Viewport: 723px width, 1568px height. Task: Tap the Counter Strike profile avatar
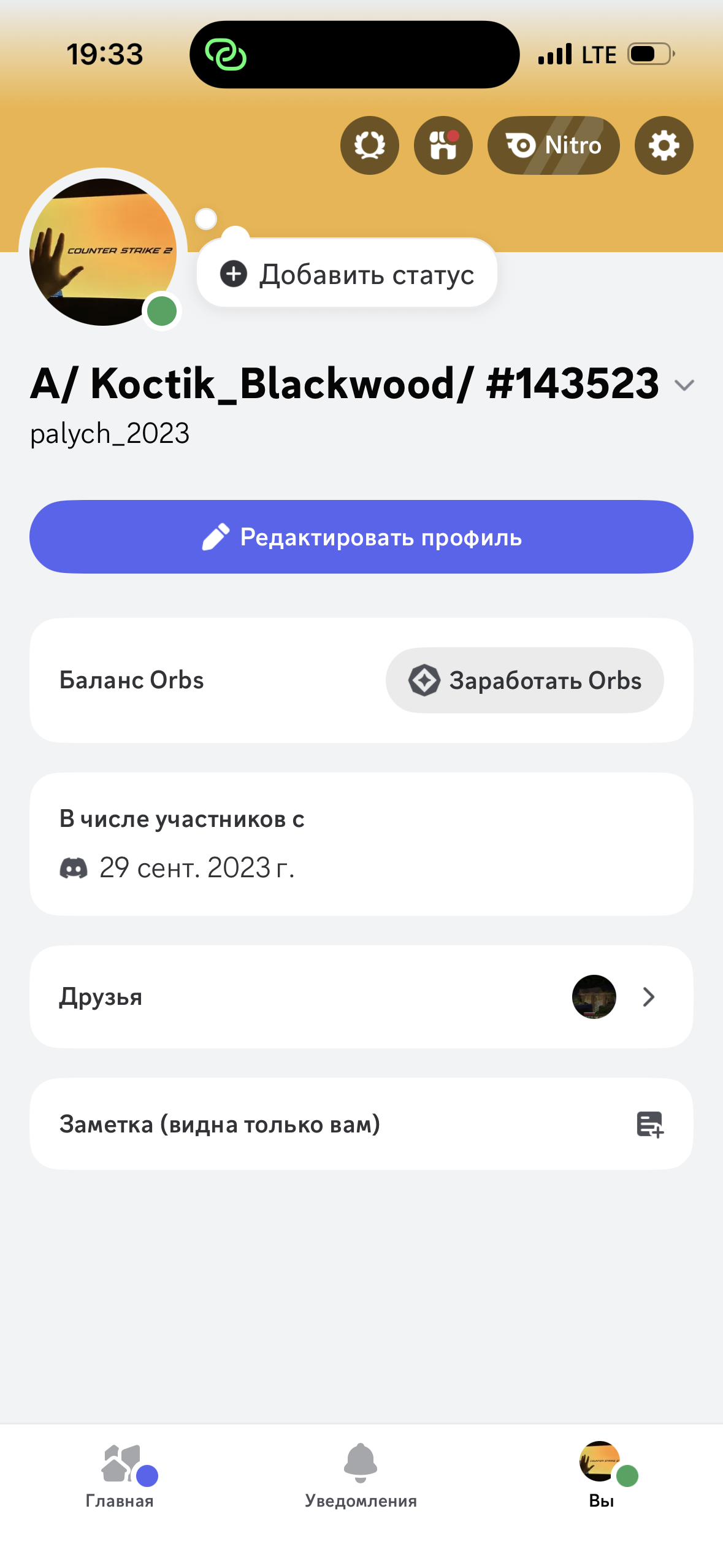pyautogui.click(x=103, y=252)
